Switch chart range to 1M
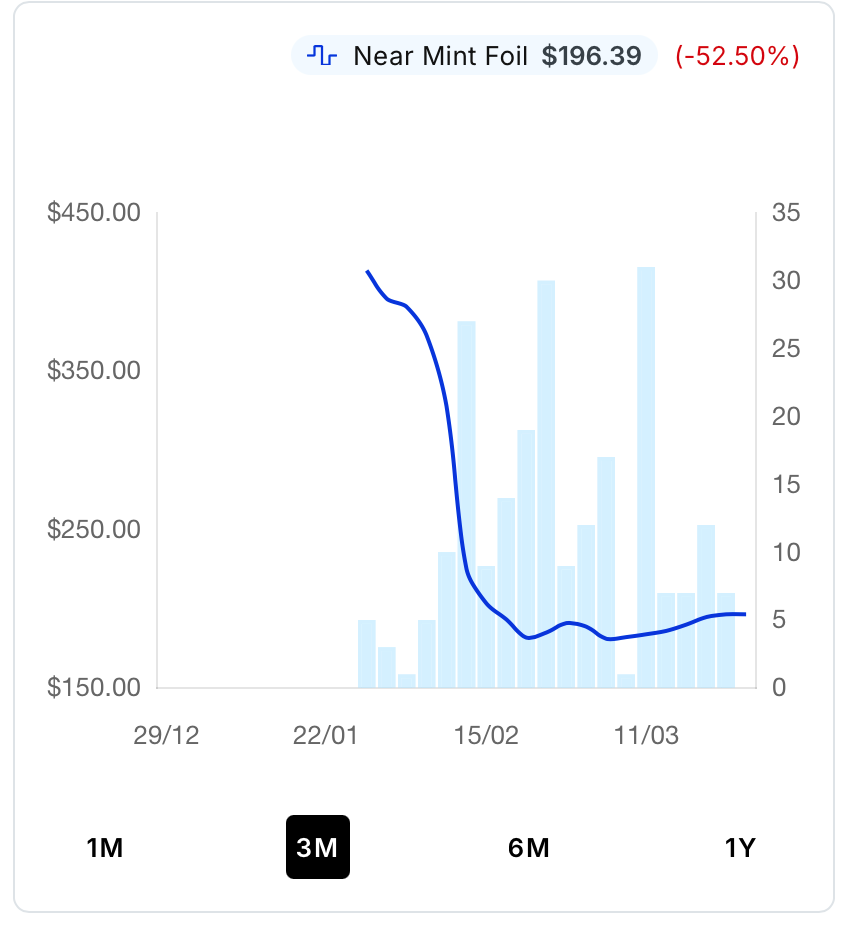The height and width of the screenshot is (928, 844). [x=105, y=848]
